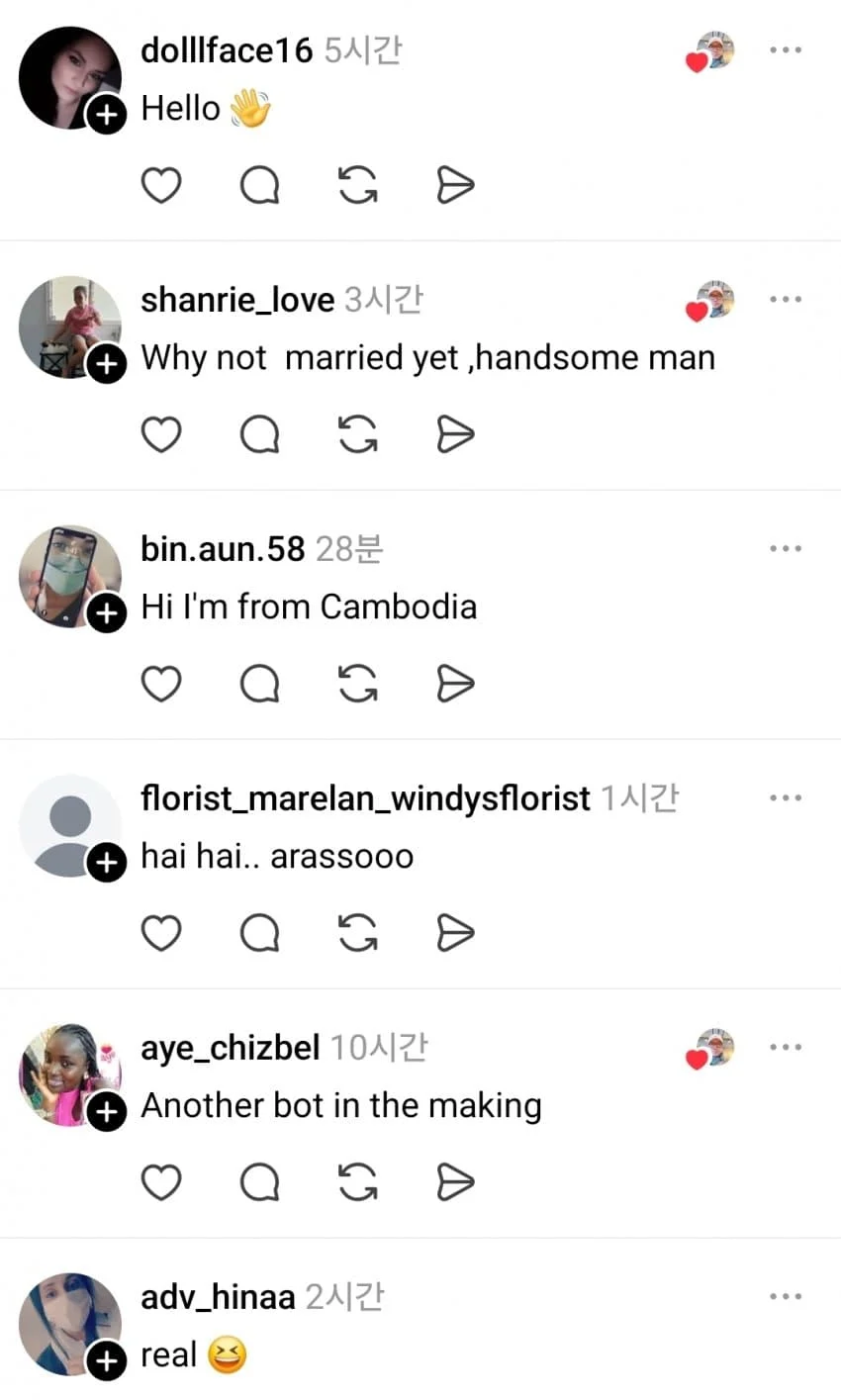This screenshot has height=1400, width=841.
Task: Reply to florist_marelan_windysflorist's comment
Action: (259, 933)
